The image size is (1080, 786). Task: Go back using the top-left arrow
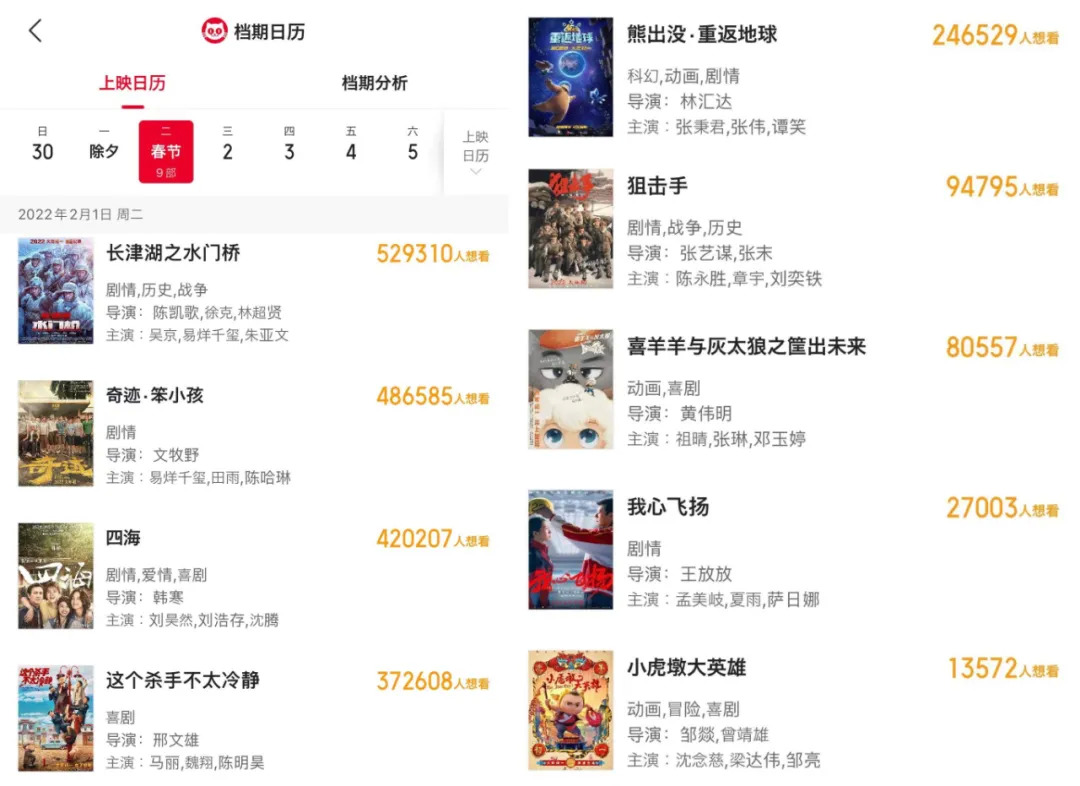tap(36, 31)
